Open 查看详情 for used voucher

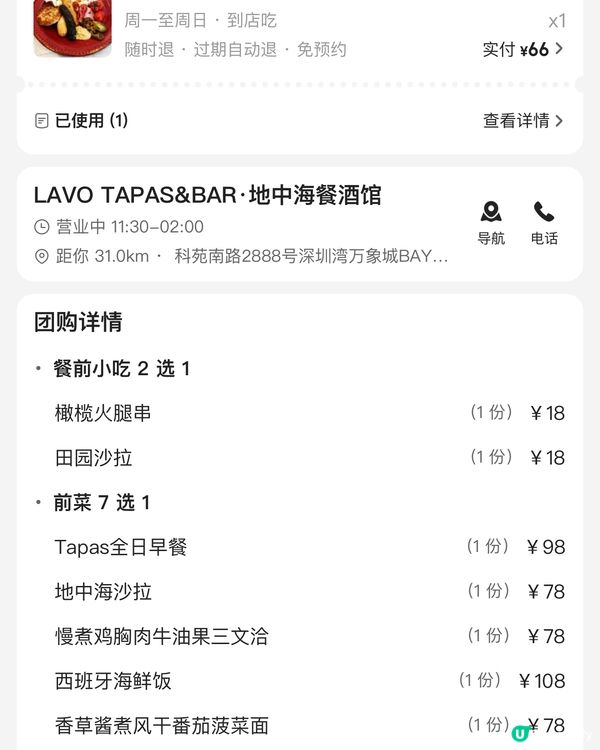pos(523,121)
